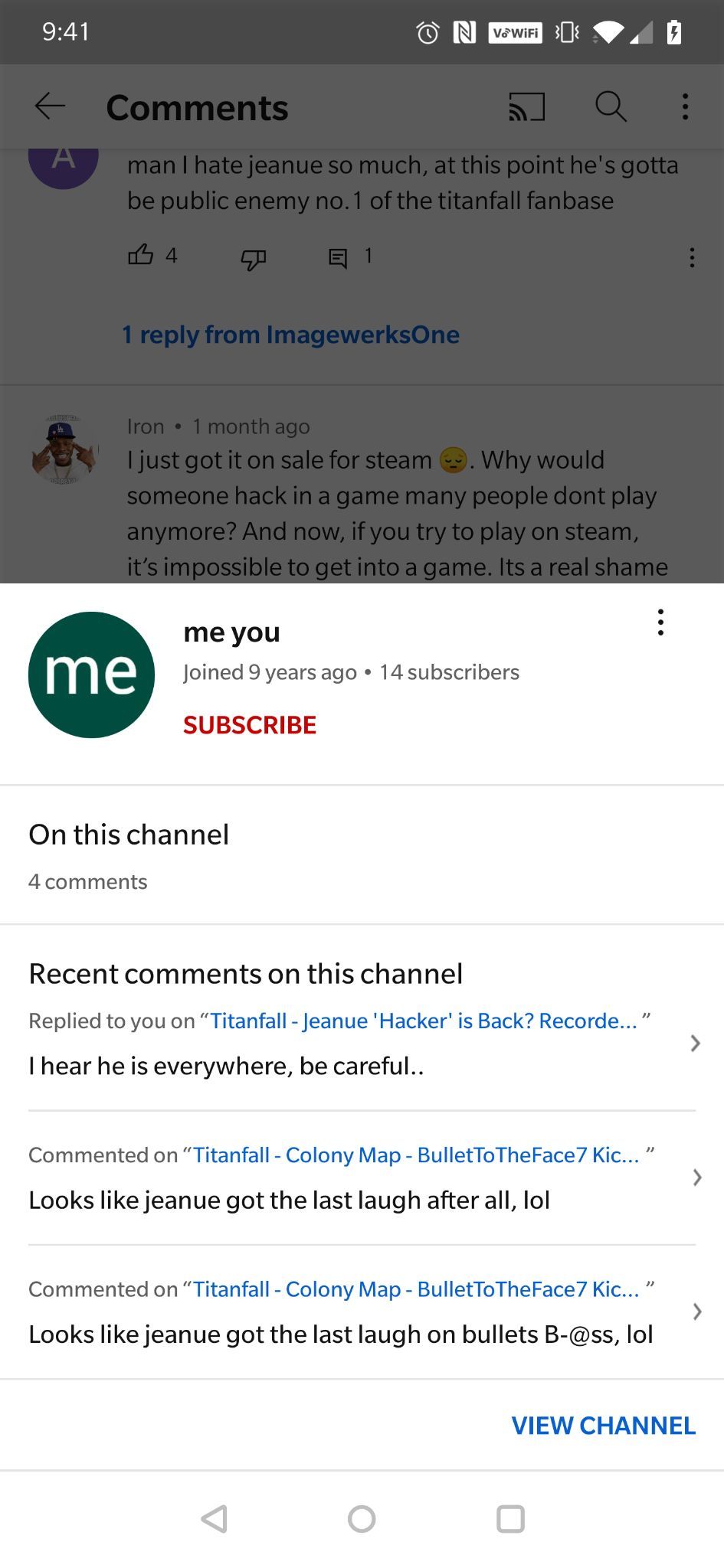724x1568 pixels.
Task: Open the 'last laugh on bullets' comment
Action: [x=362, y=1312]
